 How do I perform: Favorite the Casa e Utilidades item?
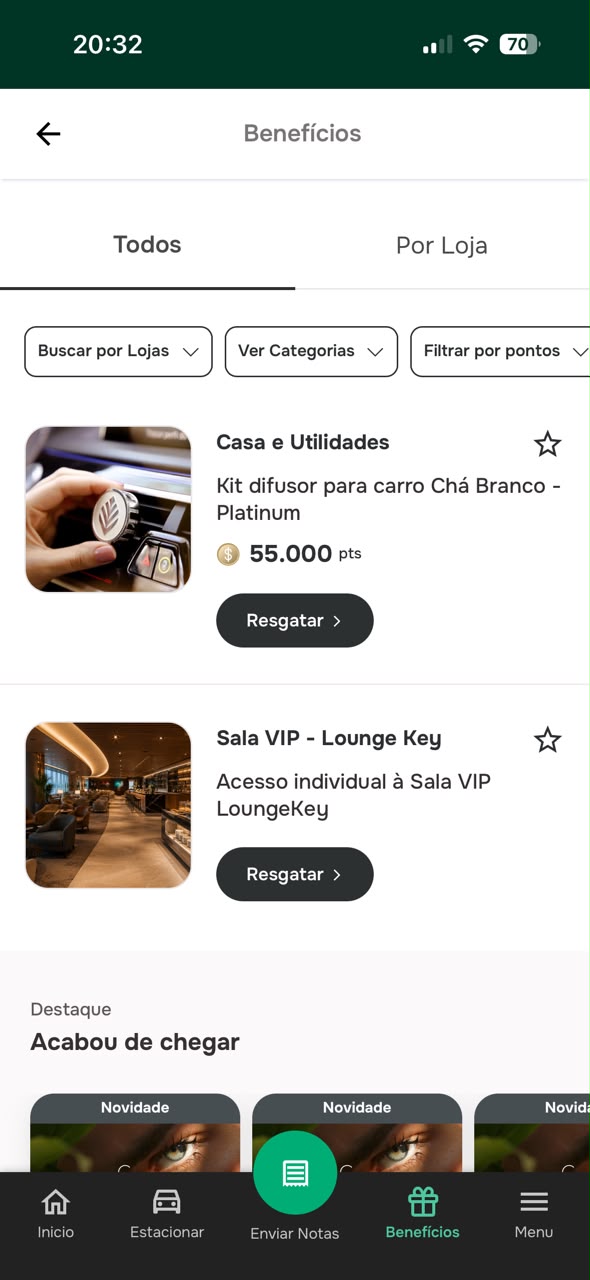547,444
